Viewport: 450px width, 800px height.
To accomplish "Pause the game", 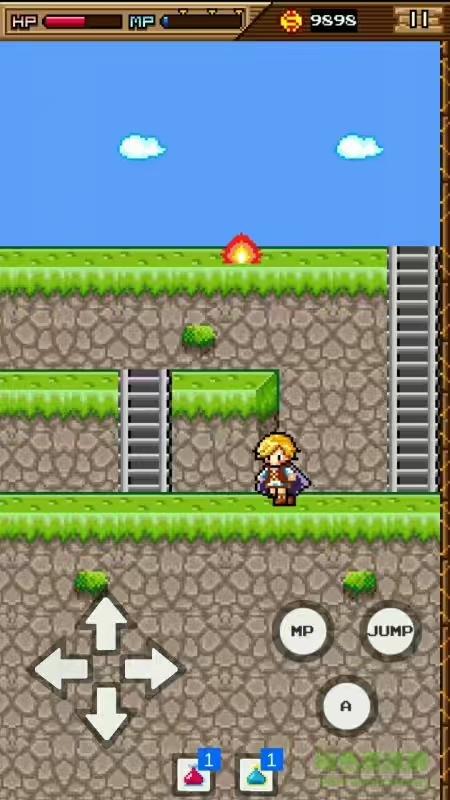I will pos(419,19).
